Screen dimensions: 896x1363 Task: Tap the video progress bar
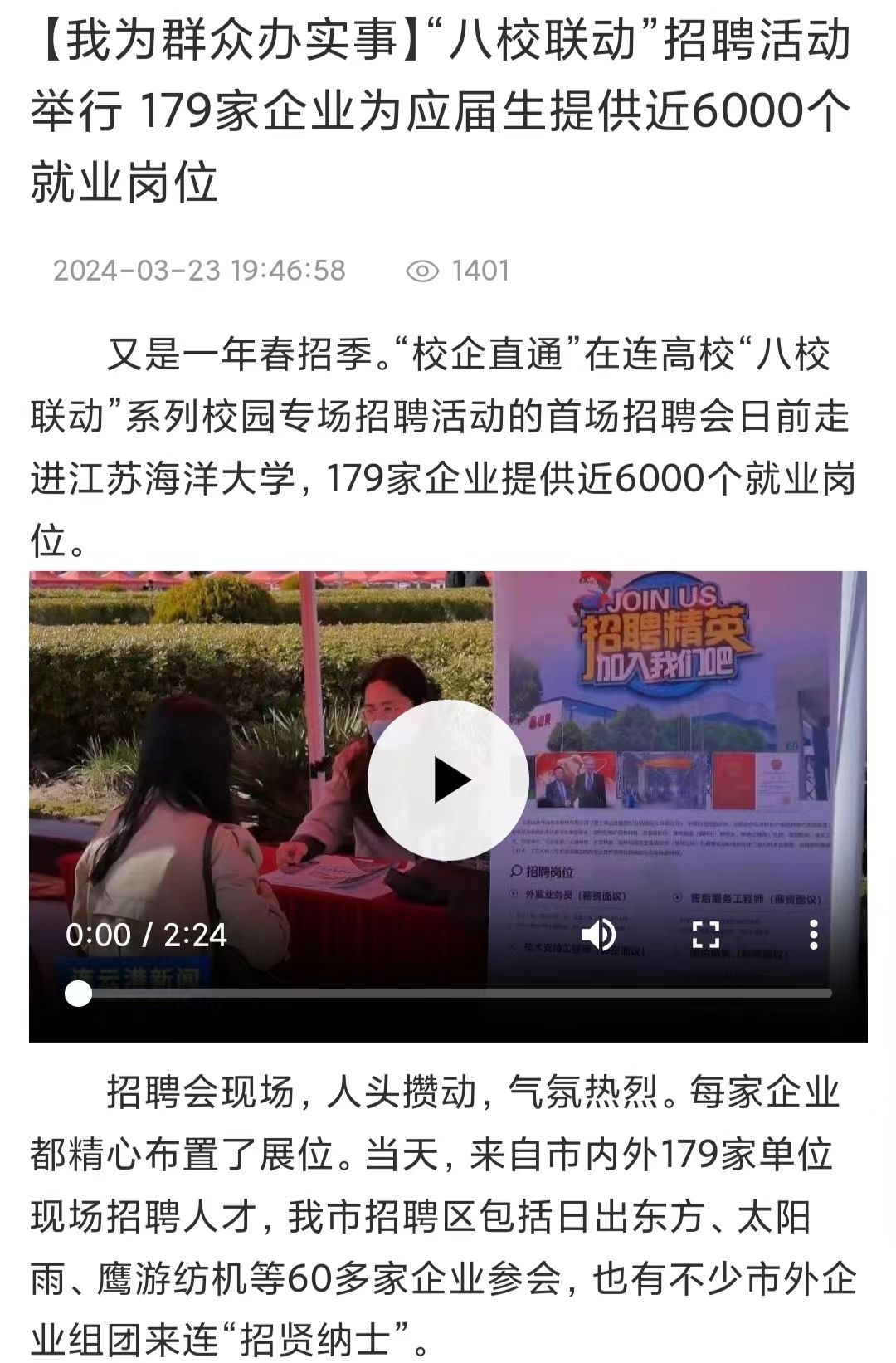coord(448,994)
